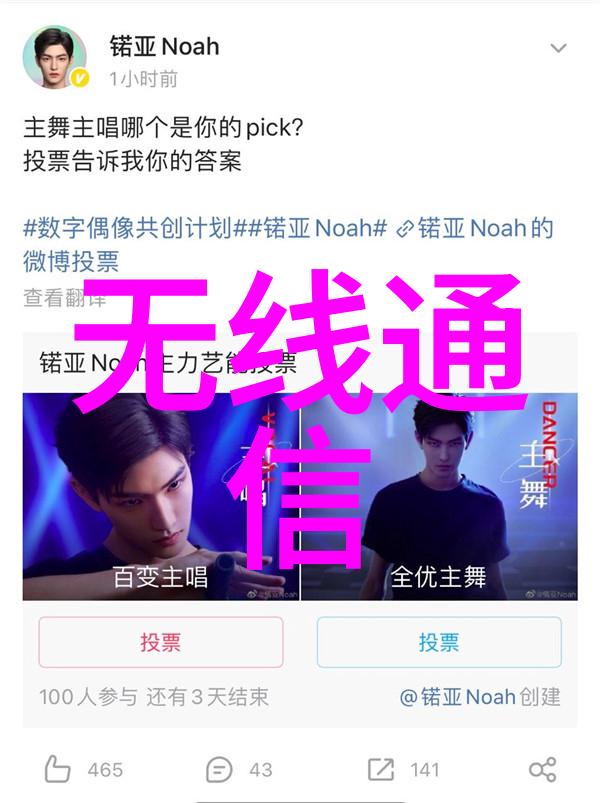This screenshot has height=803, width=600.
Task: Open the #铓亚Noah# hashtag
Action: click(x=310, y=227)
